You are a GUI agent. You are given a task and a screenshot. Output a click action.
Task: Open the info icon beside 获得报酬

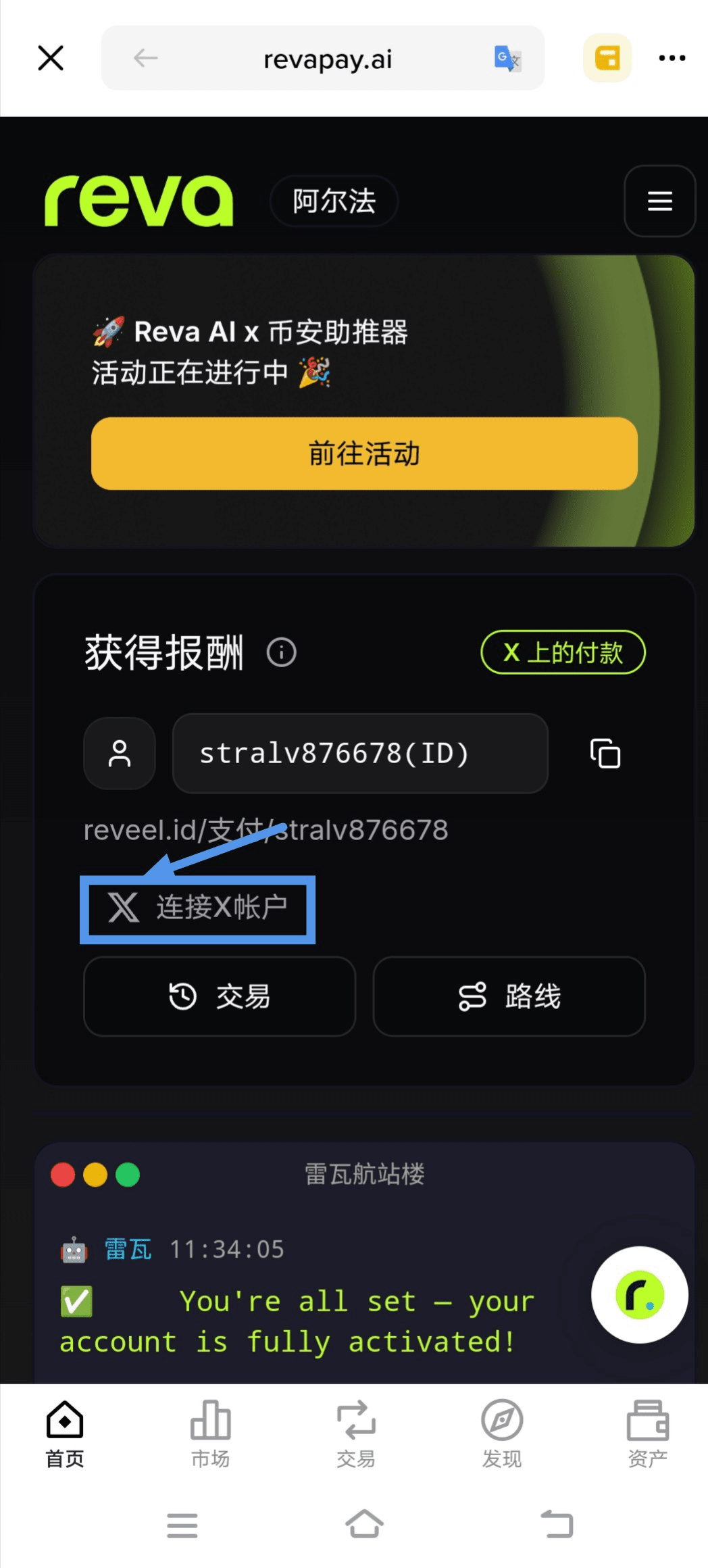tap(281, 653)
